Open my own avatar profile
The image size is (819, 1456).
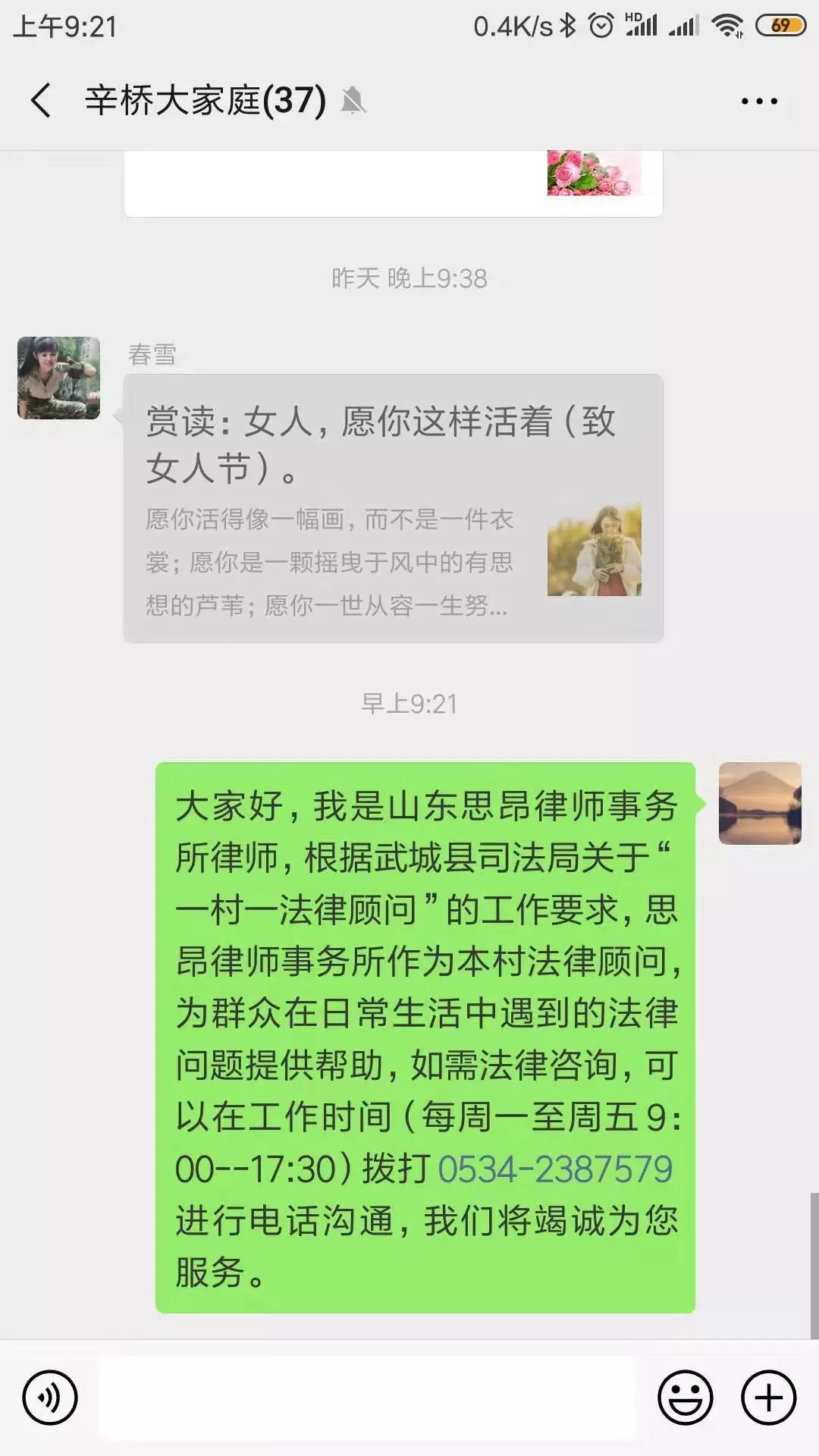(x=760, y=804)
